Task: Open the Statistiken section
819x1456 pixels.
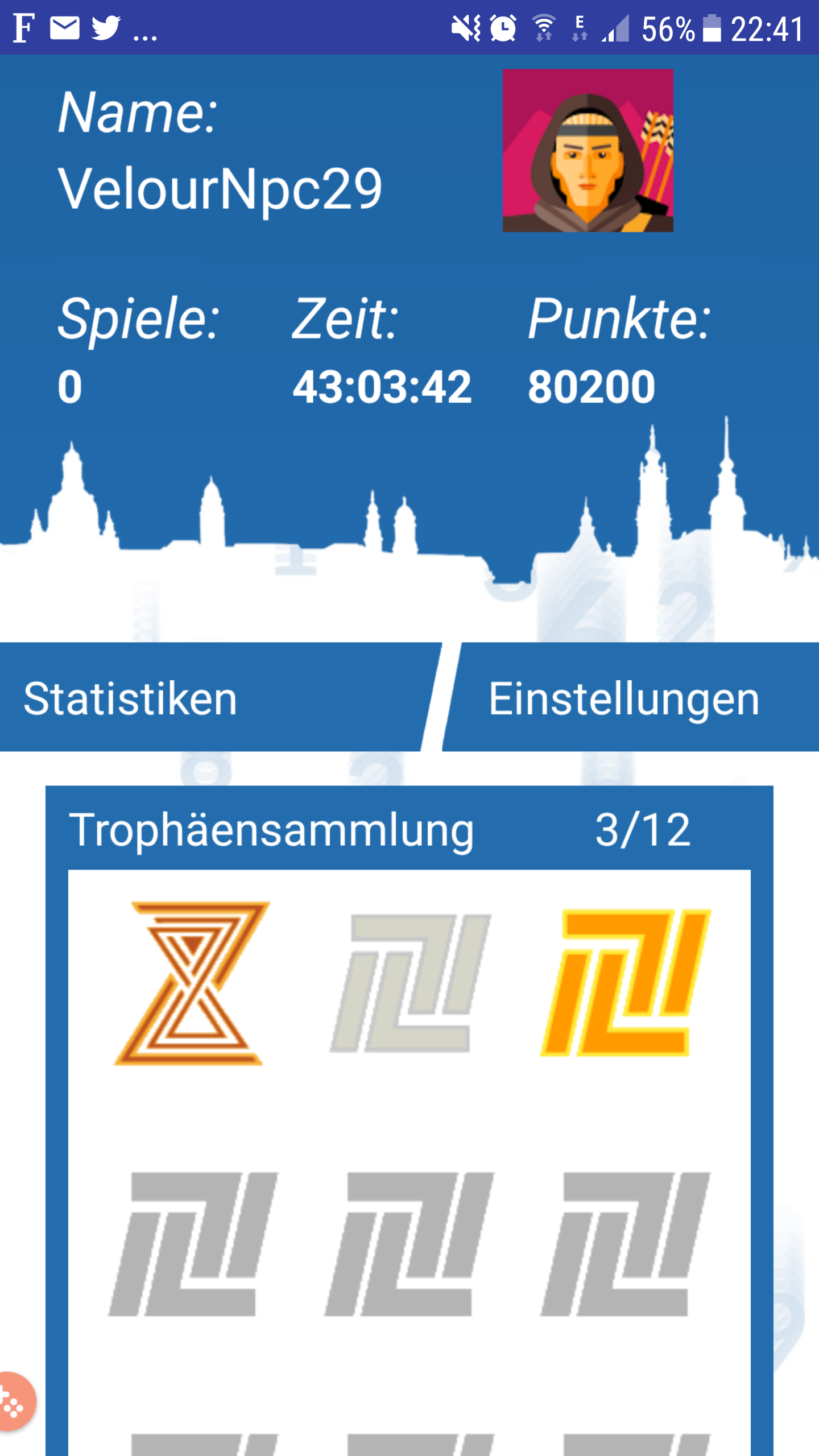Action: click(210, 697)
